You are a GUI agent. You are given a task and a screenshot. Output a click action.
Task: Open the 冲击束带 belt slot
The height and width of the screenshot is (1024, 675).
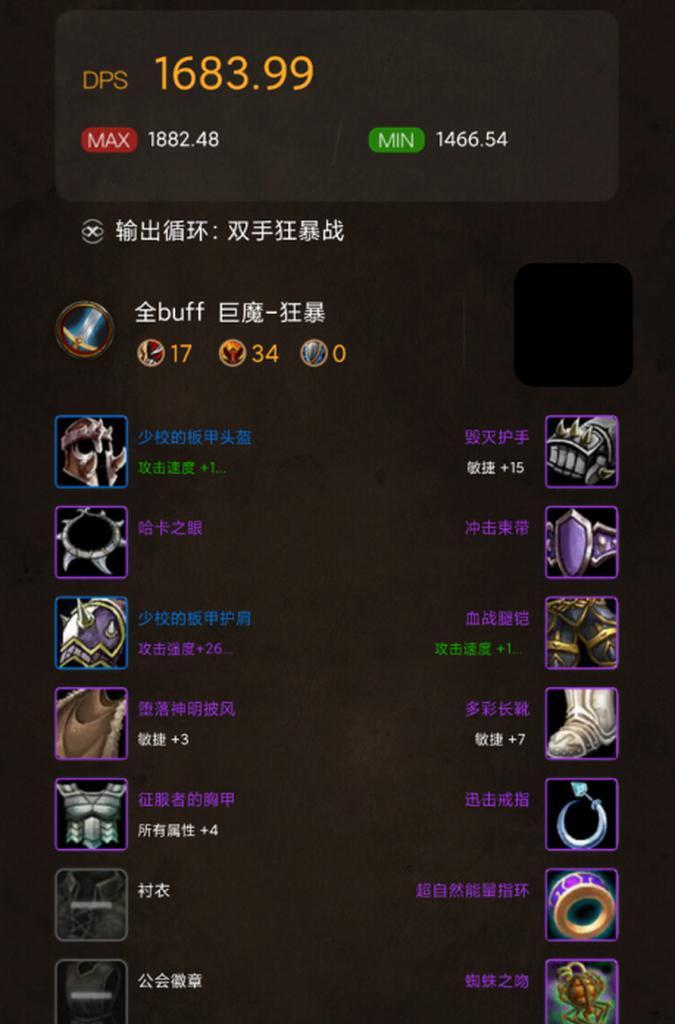click(581, 542)
